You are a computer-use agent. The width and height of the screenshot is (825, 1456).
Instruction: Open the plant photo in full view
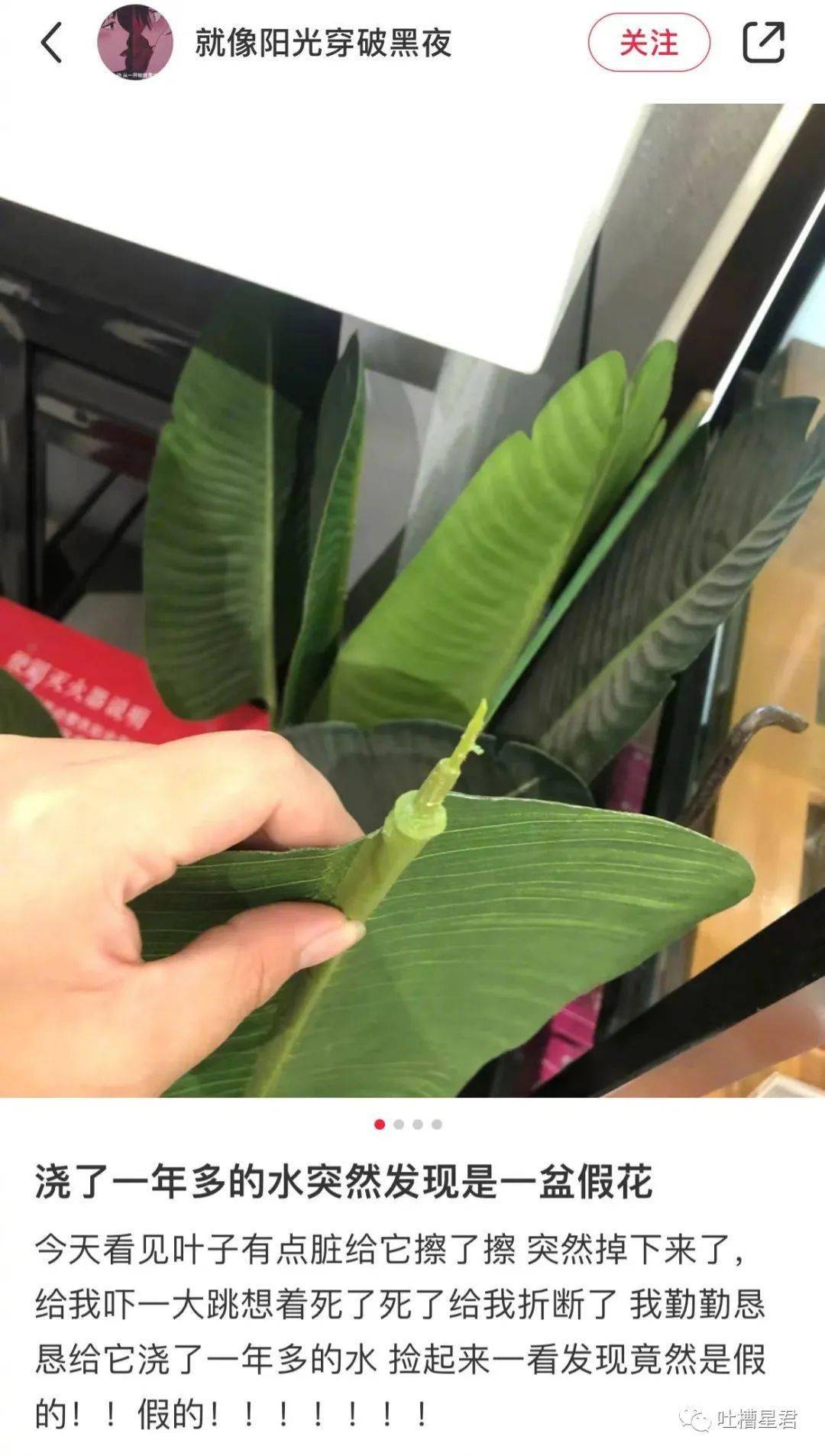[412, 600]
